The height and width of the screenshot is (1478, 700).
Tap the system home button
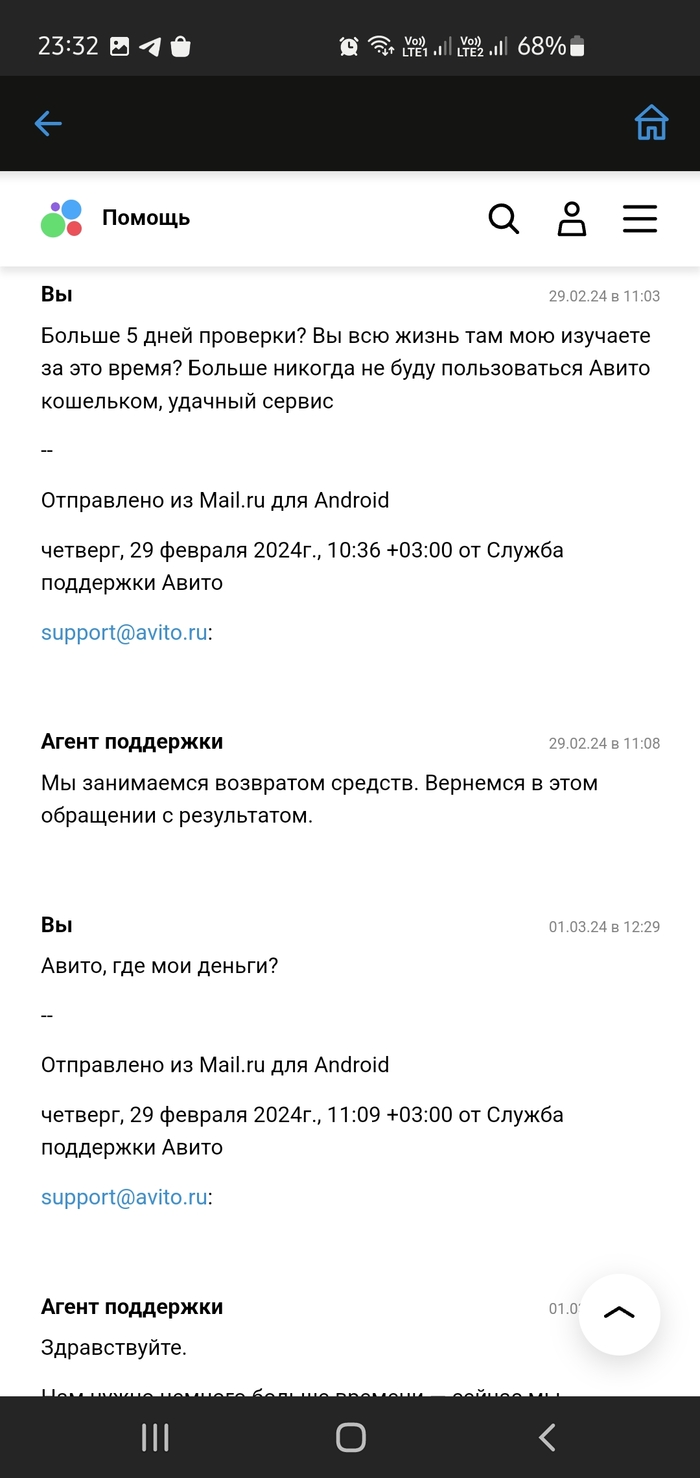(350, 1438)
